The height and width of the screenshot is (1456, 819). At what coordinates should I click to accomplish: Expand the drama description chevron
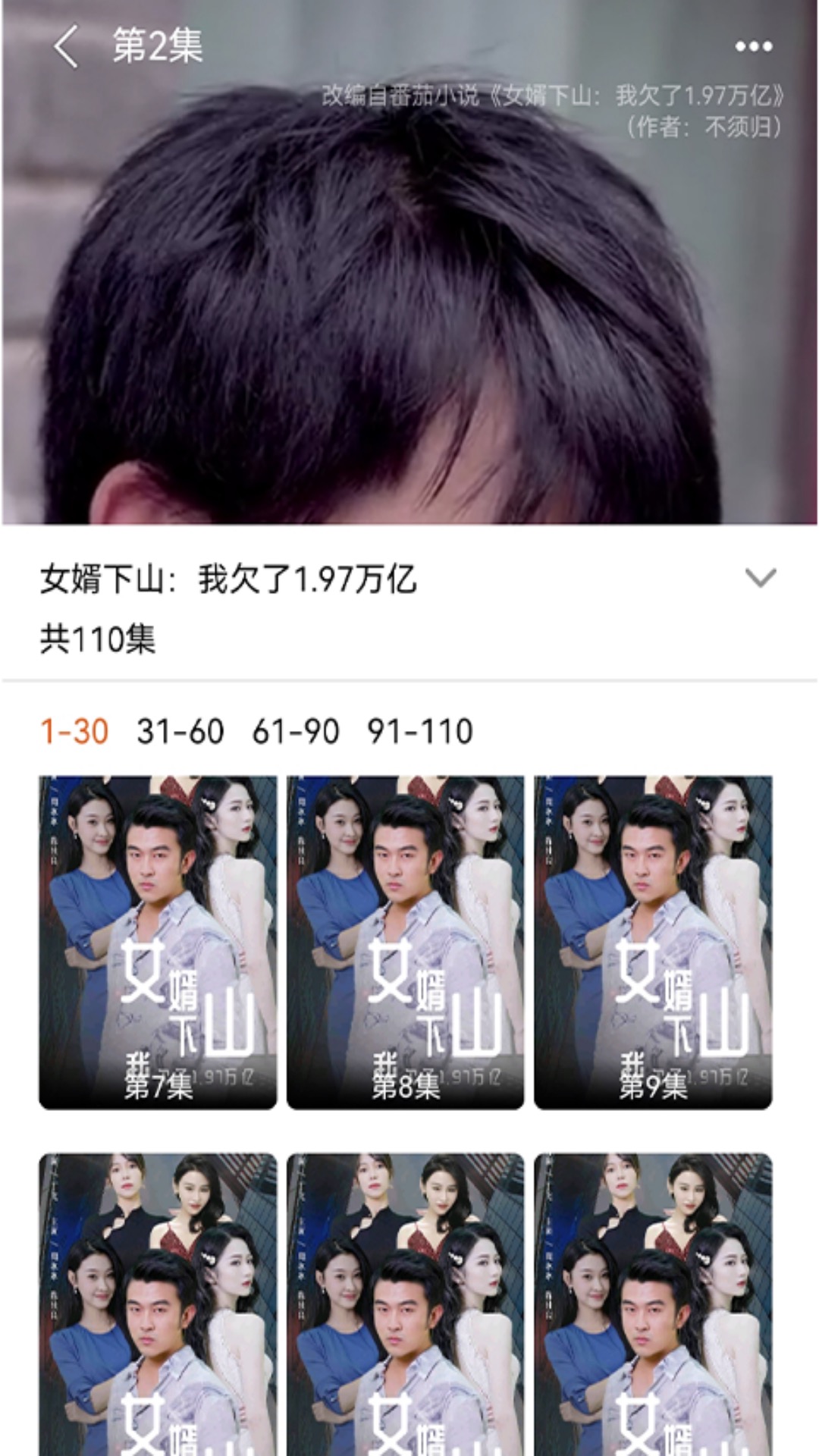click(x=760, y=578)
